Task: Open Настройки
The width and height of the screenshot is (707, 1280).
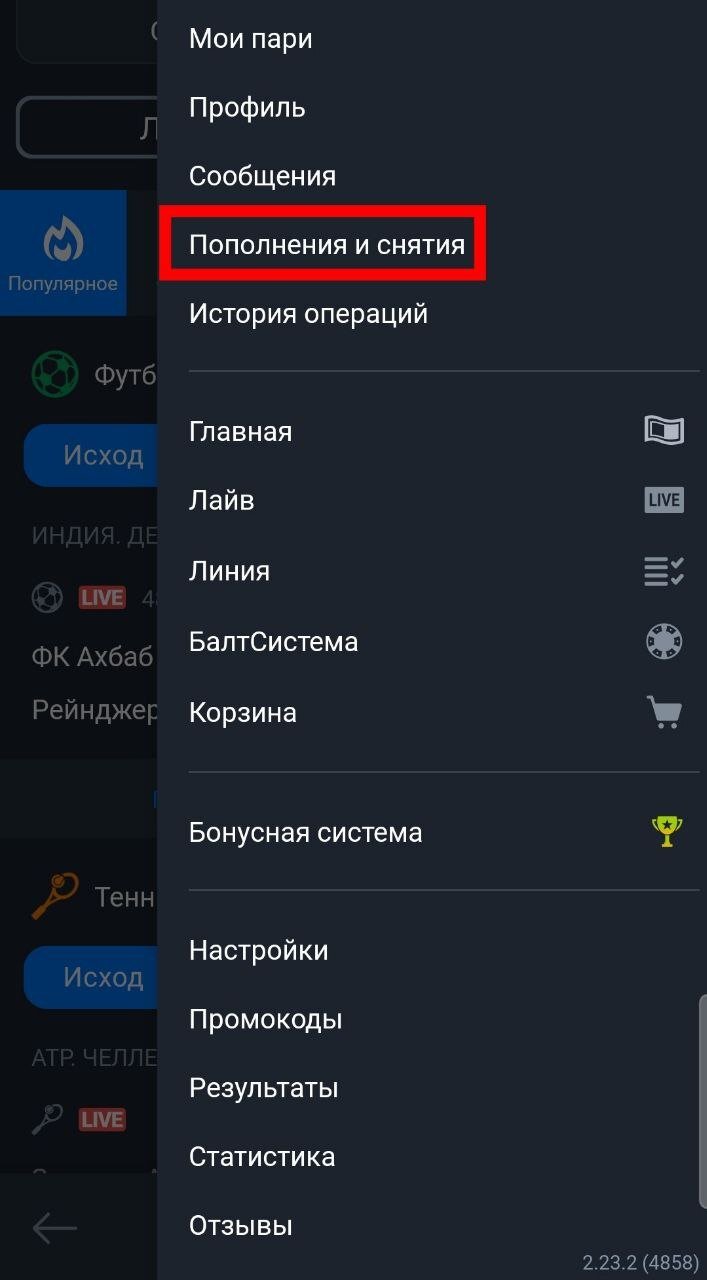Action: point(258,950)
